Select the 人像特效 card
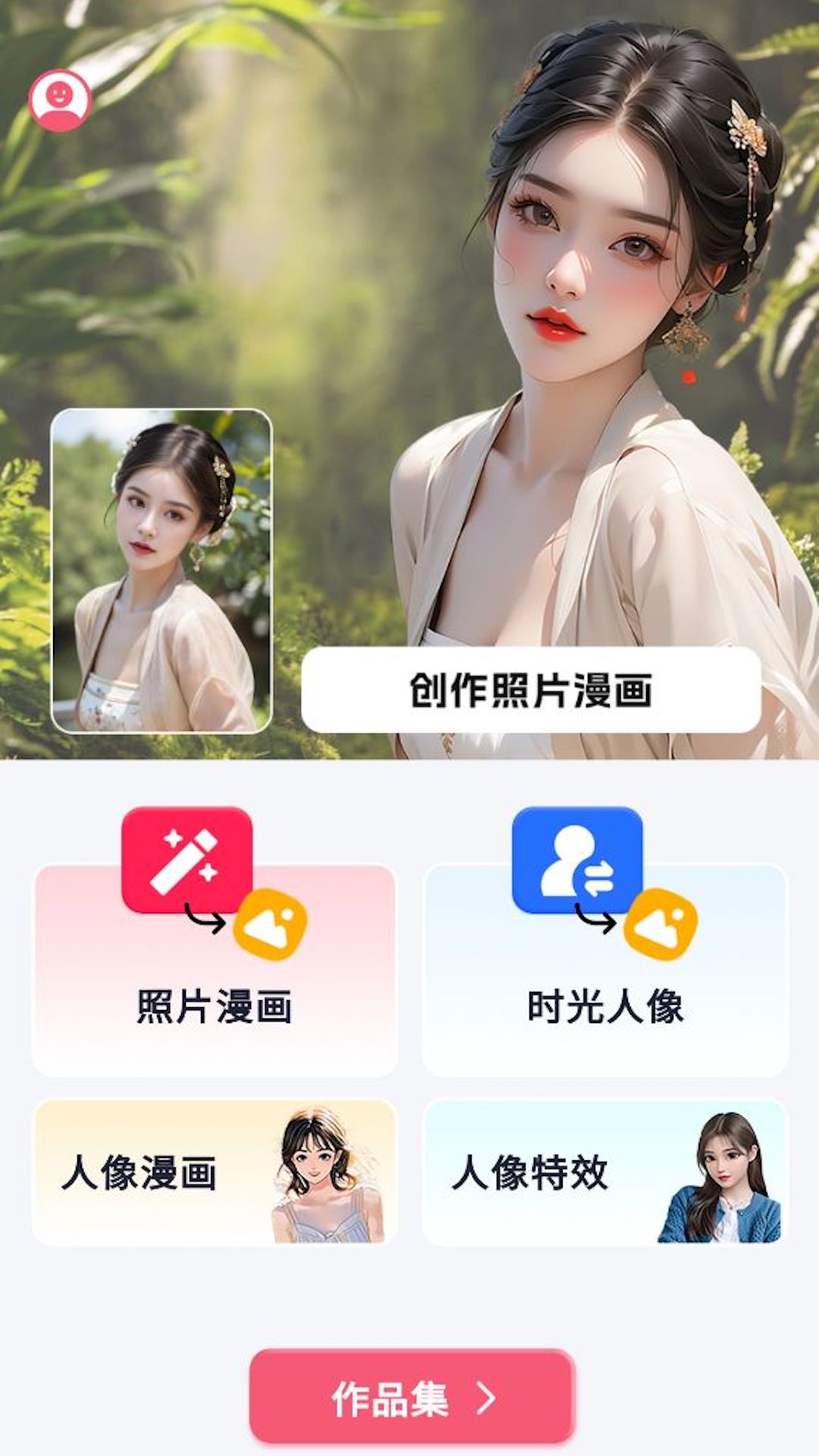 point(605,1172)
